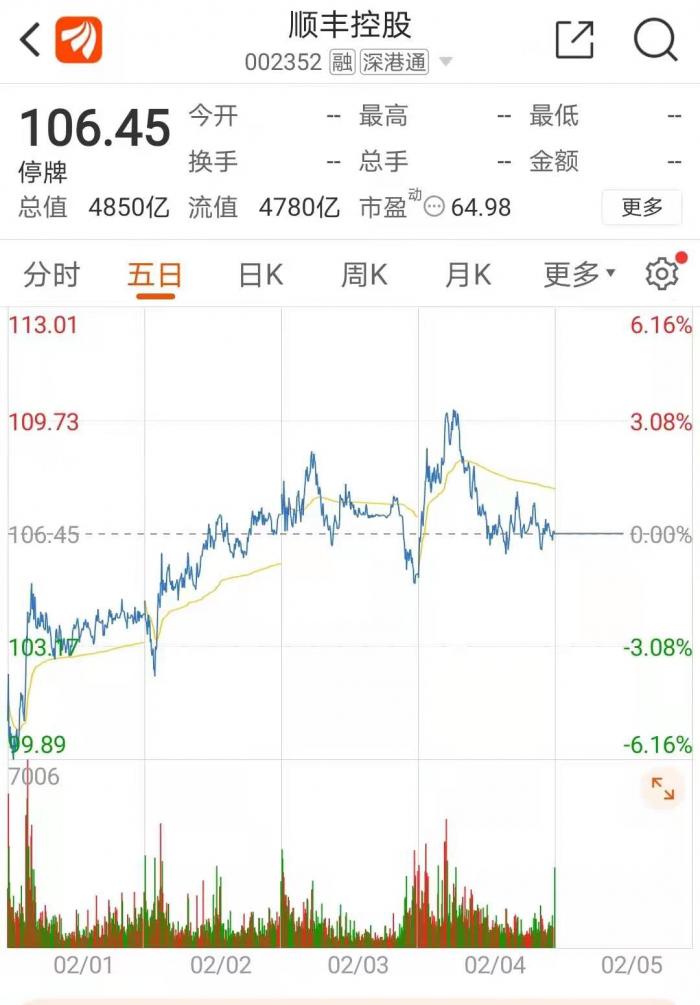Show the 月K chart tab
Viewport: 700px width, 1005px height.
(x=468, y=275)
